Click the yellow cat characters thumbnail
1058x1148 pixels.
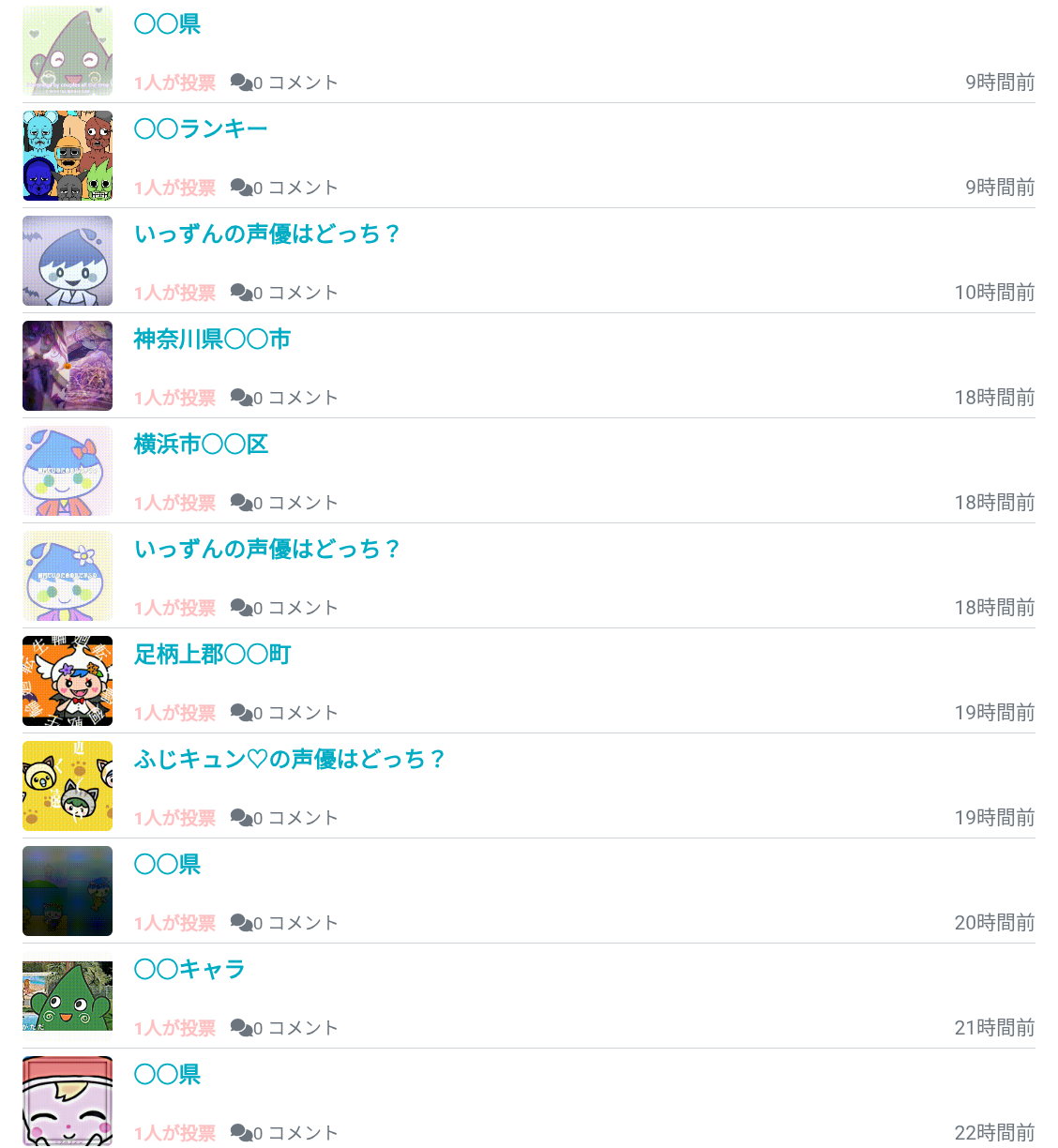tap(67, 786)
